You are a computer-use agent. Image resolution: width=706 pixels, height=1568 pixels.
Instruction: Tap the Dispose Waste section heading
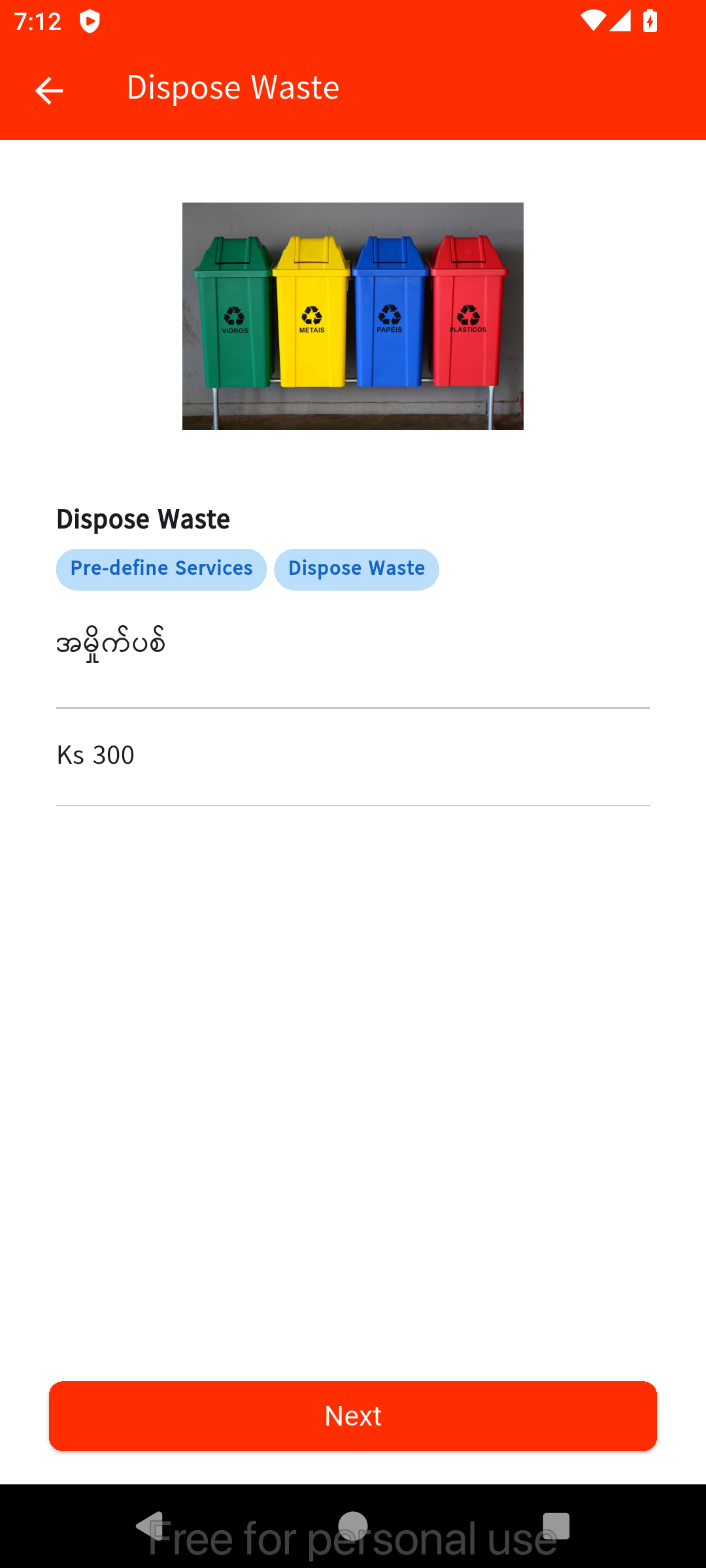(x=143, y=519)
